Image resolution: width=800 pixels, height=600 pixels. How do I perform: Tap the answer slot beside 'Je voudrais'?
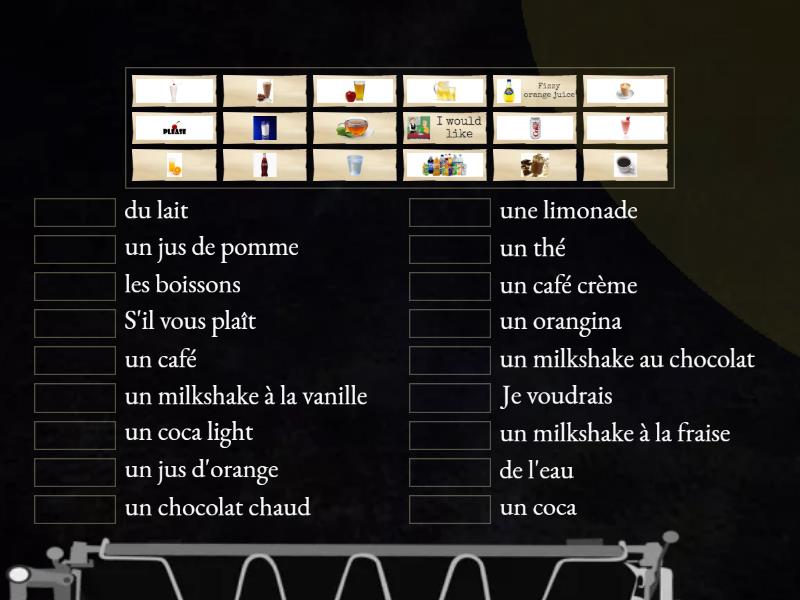tap(450, 398)
